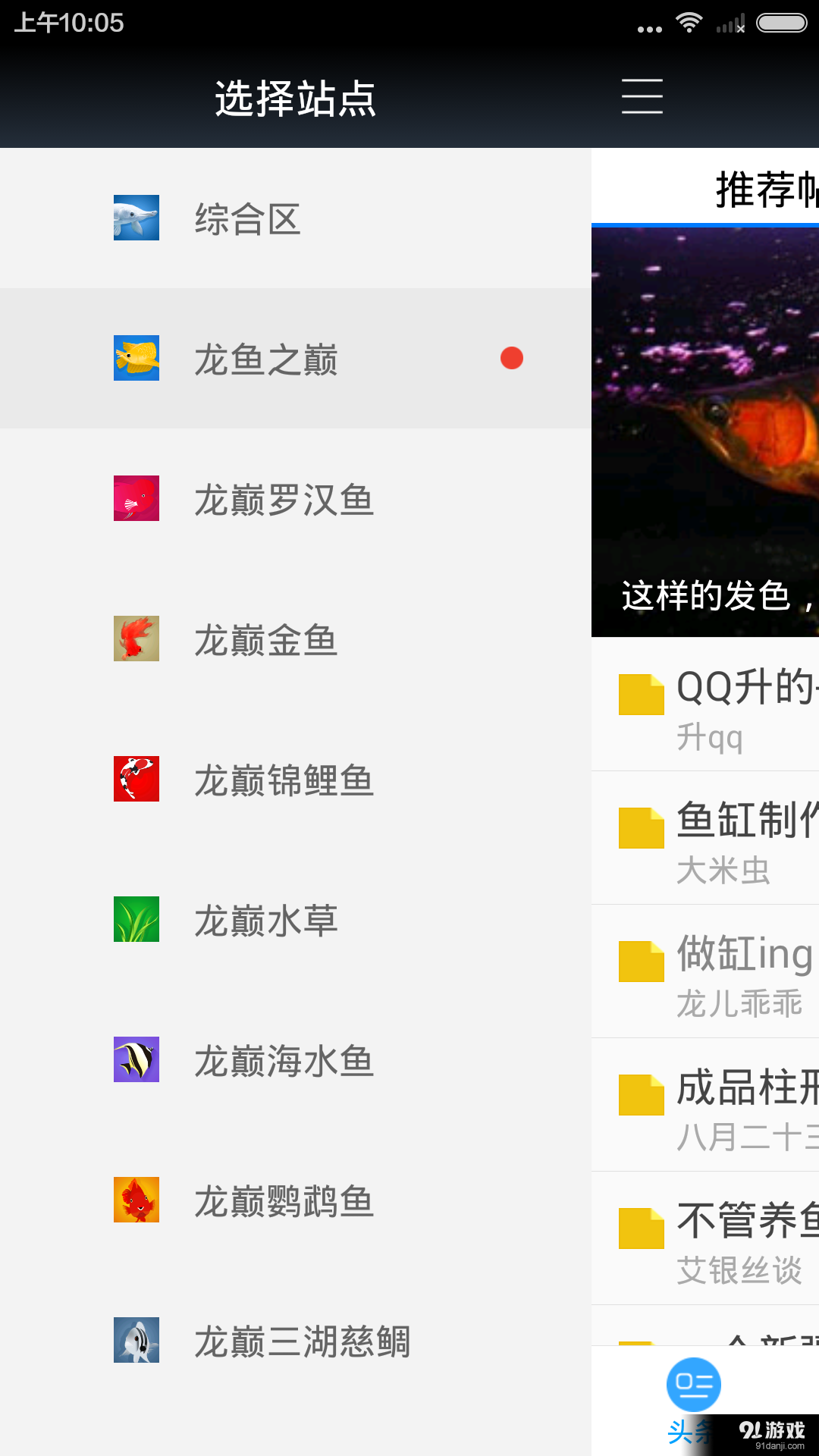The width and height of the screenshot is (819, 1456).
Task: Open the 综合区 dolphin site icon
Action: pyautogui.click(x=136, y=218)
